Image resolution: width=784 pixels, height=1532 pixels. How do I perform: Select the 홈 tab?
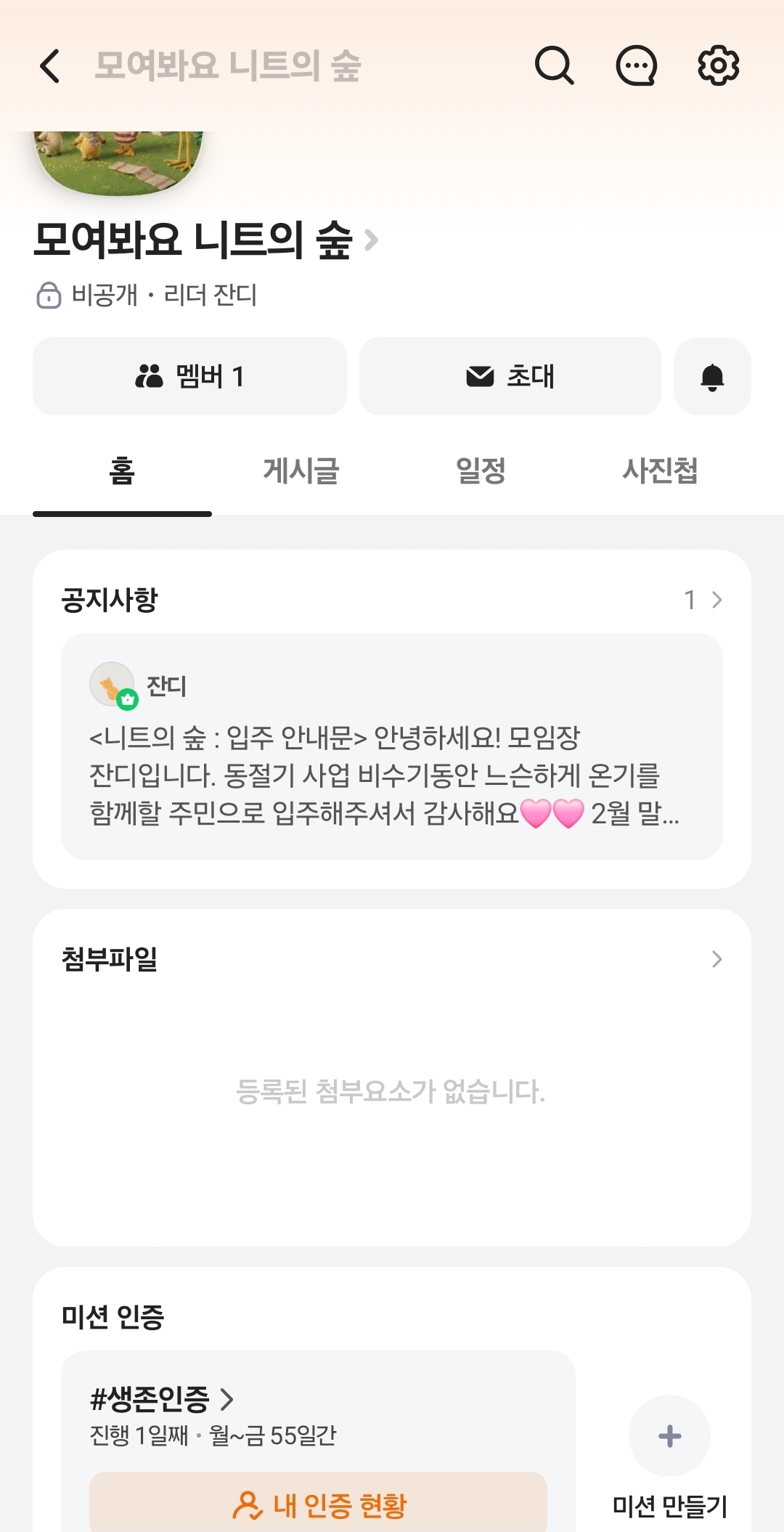point(122,470)
